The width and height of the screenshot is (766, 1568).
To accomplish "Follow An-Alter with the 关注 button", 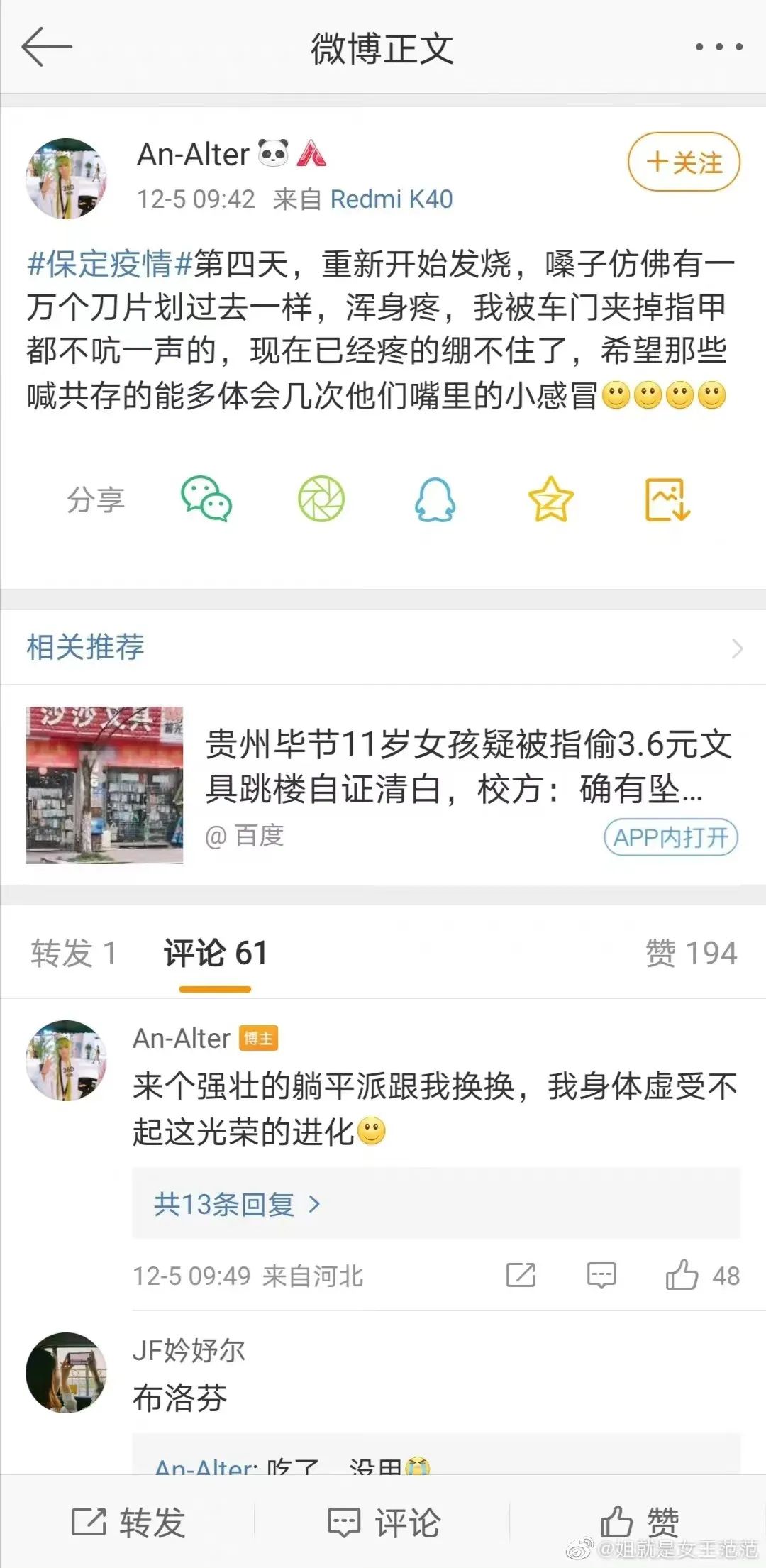I will (684, 162).
